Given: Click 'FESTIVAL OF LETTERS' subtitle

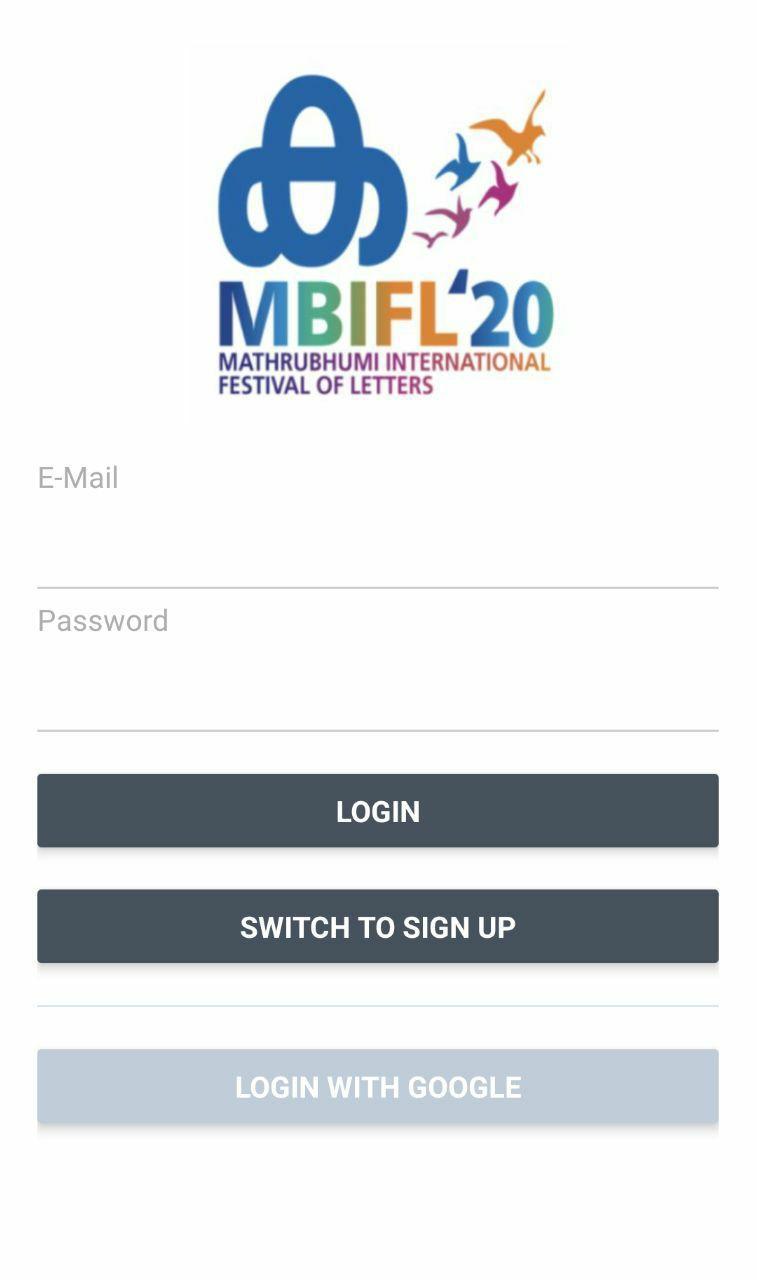Looking at the screenshot, I should tap(325, 385).
